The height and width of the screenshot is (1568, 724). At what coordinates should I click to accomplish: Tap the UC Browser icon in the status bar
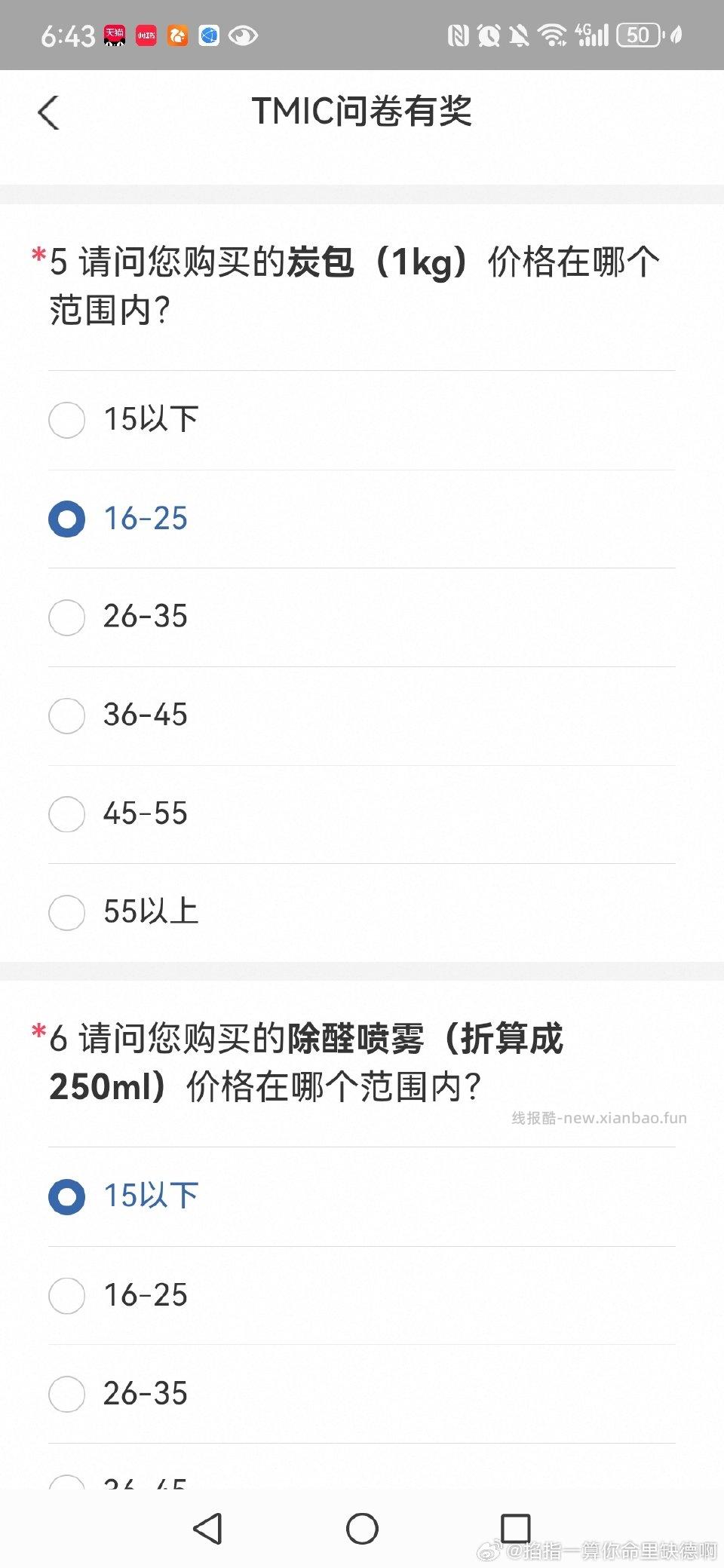click(177, 35)
